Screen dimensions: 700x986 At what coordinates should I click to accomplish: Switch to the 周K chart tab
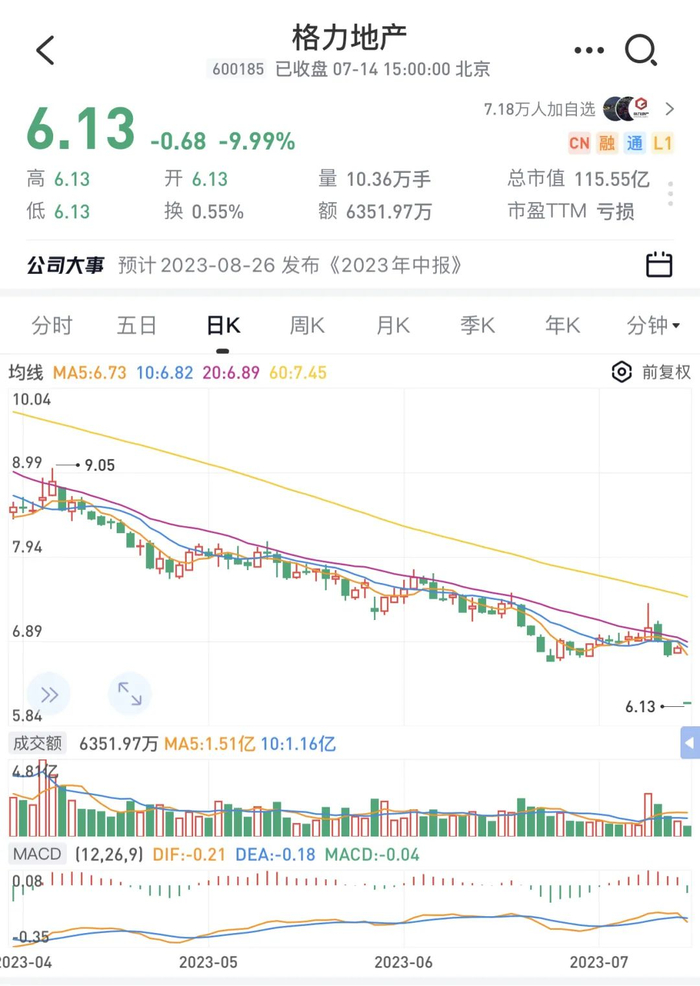307,325
